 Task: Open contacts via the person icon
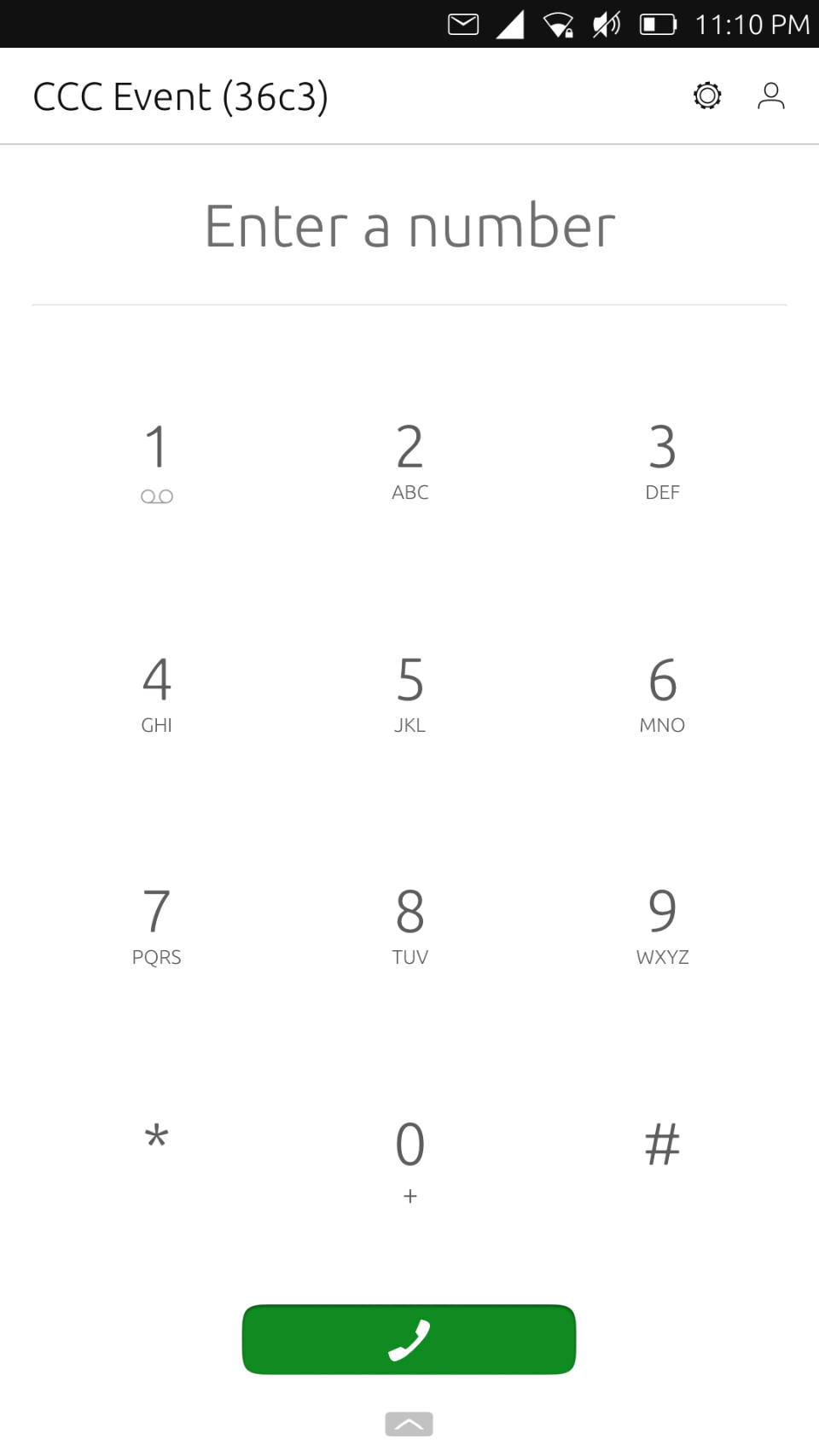tap(770, 96)
